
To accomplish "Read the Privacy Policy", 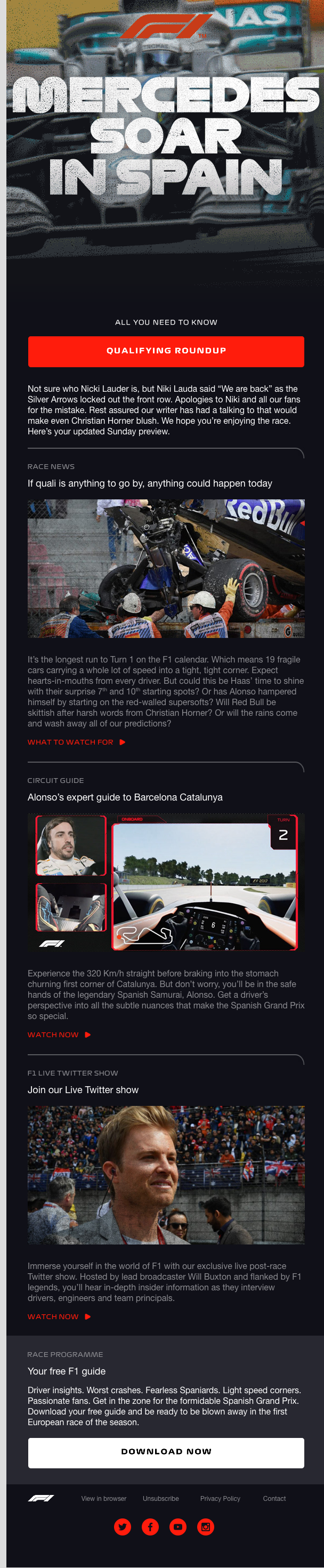I will [220, 1499].
